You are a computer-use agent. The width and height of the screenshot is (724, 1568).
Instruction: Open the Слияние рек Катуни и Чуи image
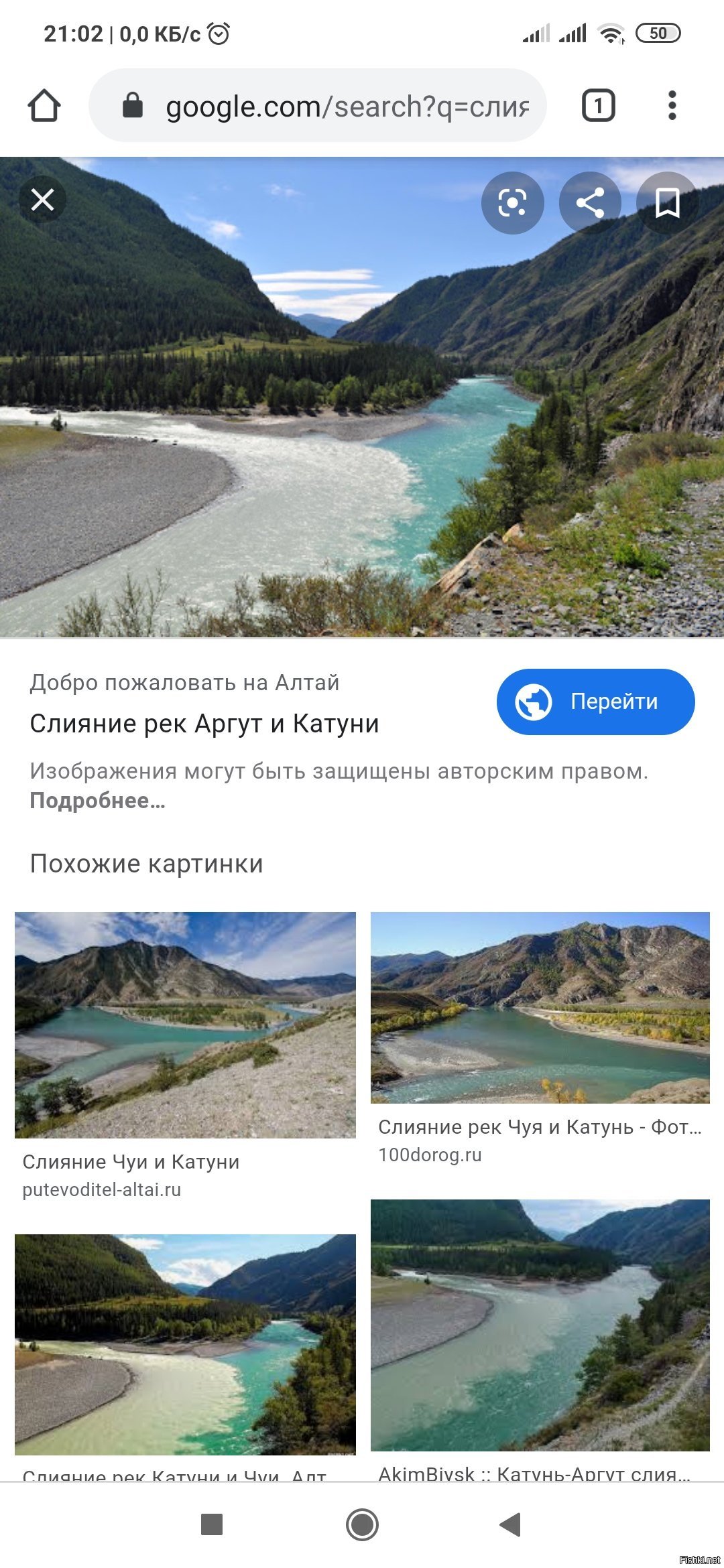click(x=185, y=1344)
